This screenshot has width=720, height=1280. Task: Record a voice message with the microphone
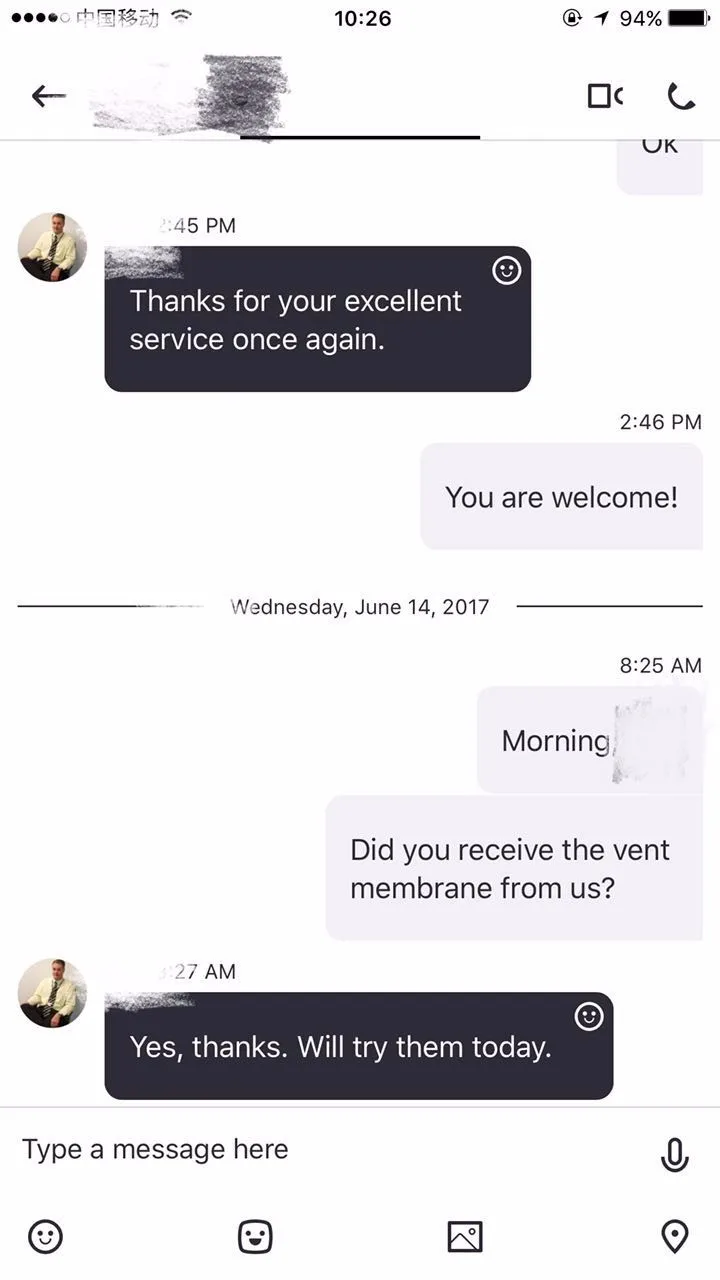click(x=675, y=1155)
